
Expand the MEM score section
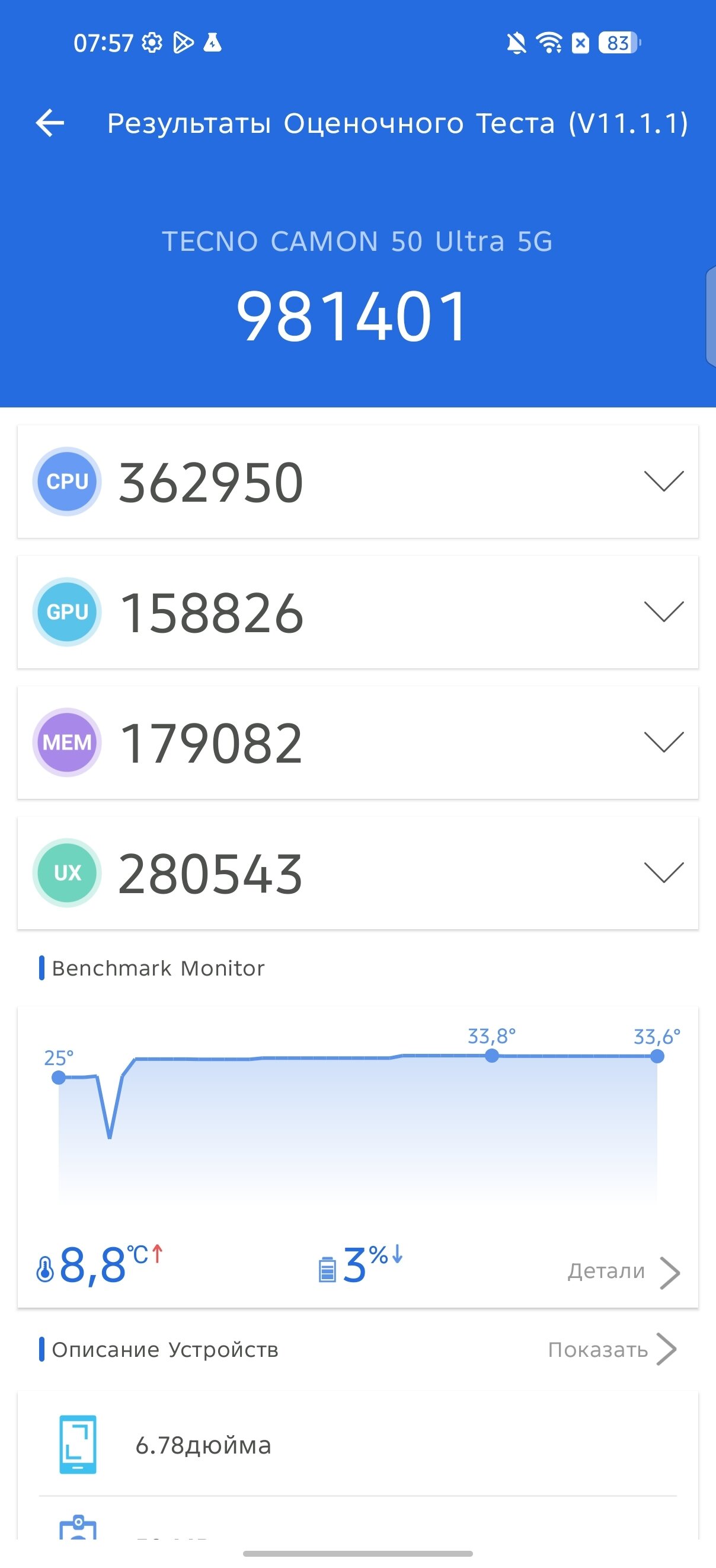(x=663, y=742)
